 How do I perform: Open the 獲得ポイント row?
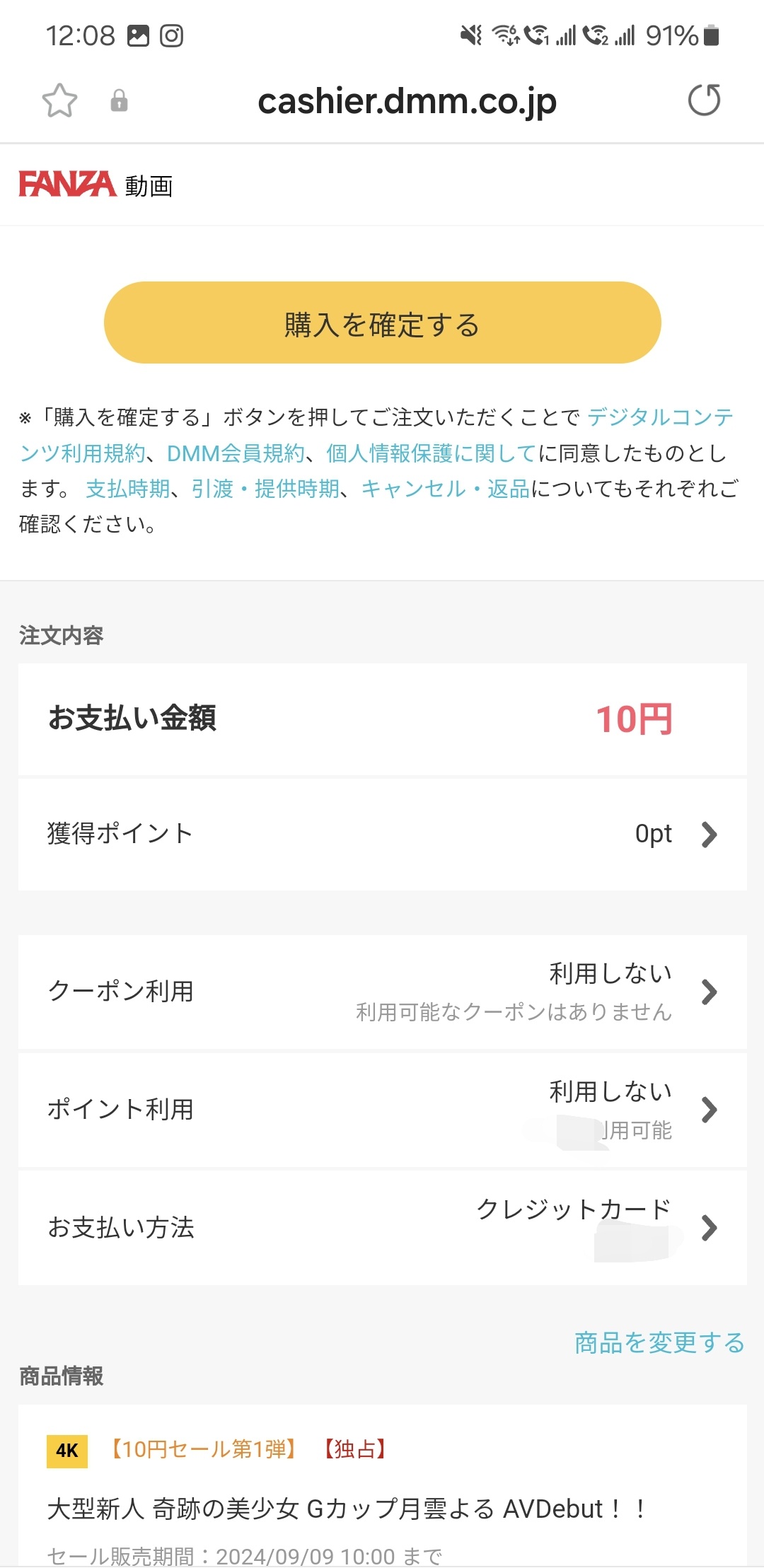[x=382, y=834]
